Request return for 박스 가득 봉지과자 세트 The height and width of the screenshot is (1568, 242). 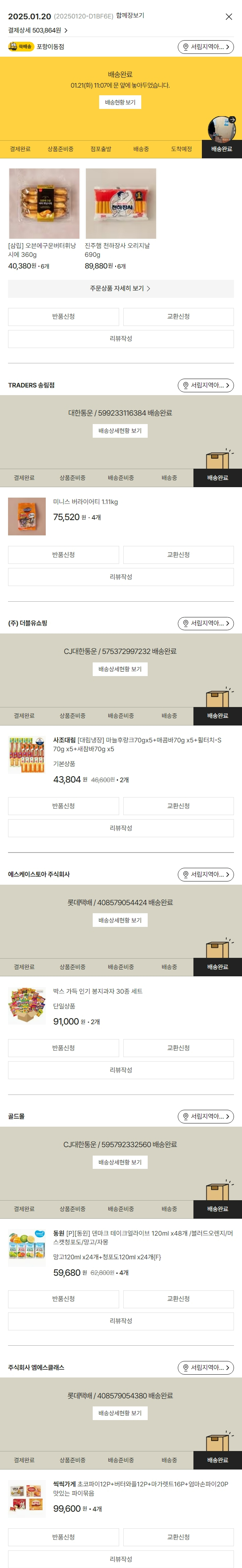[x=63, y=1047]
